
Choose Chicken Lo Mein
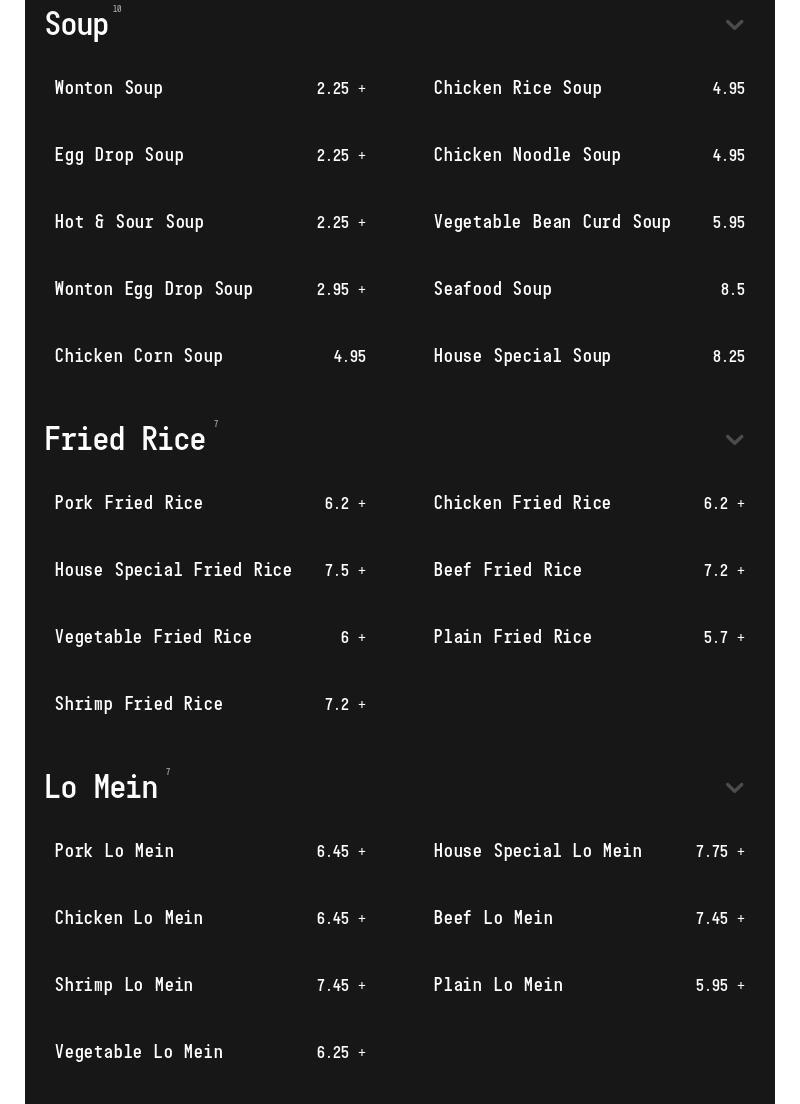[210, 918]
